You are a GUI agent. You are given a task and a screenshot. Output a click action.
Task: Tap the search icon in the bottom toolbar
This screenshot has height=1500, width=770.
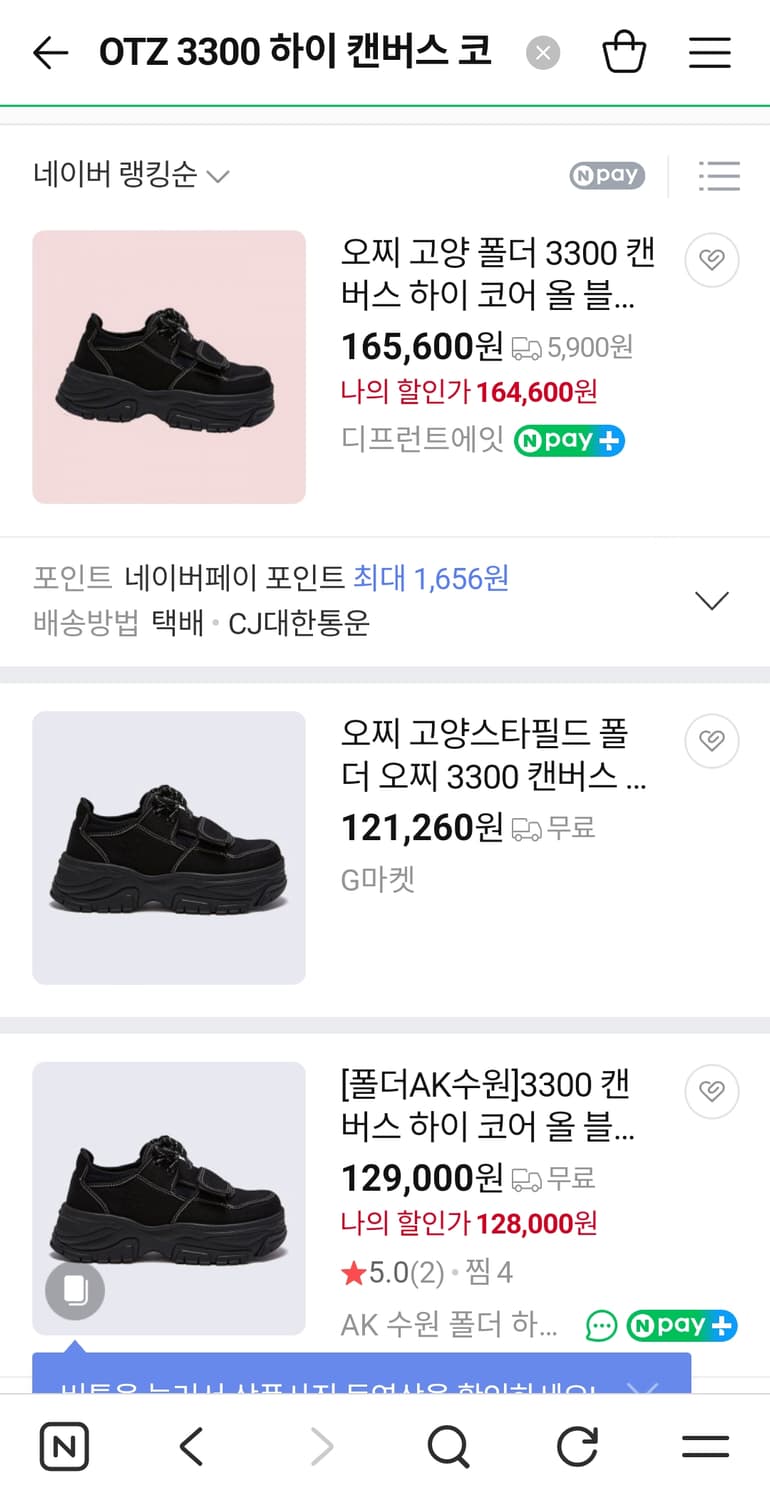pos(448,1445)
